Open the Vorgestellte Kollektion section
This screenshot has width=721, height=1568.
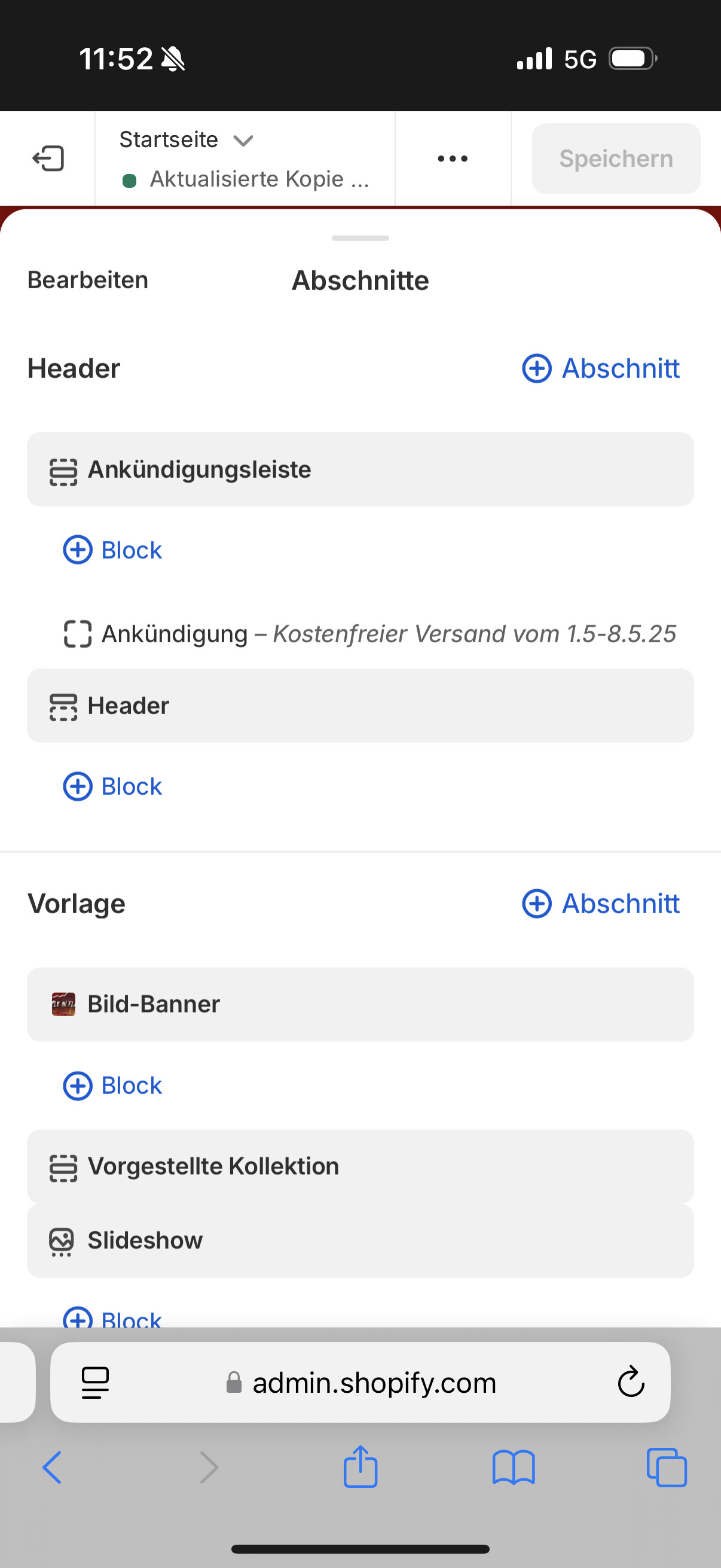(x=360, y=1166)
